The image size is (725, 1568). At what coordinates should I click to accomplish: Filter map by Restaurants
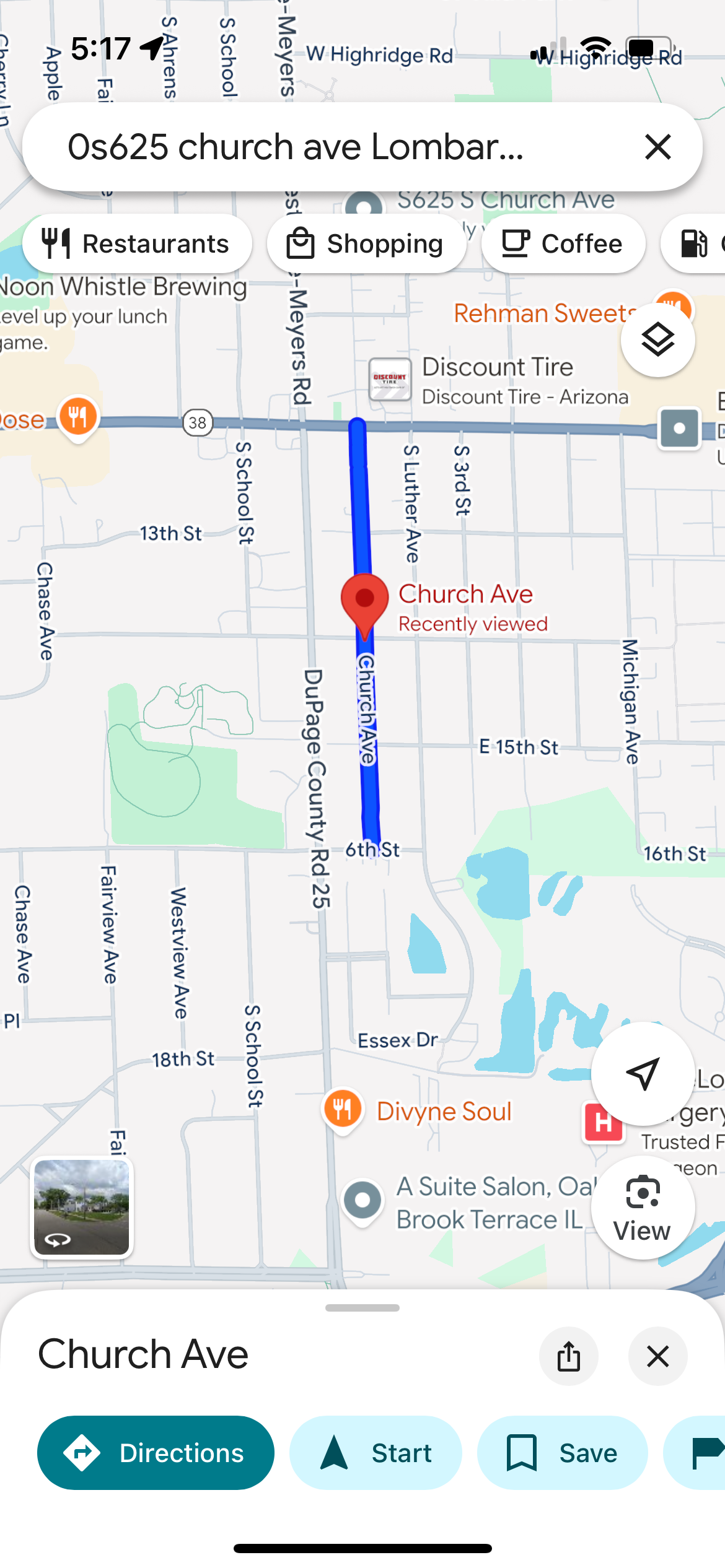(137, 244)
